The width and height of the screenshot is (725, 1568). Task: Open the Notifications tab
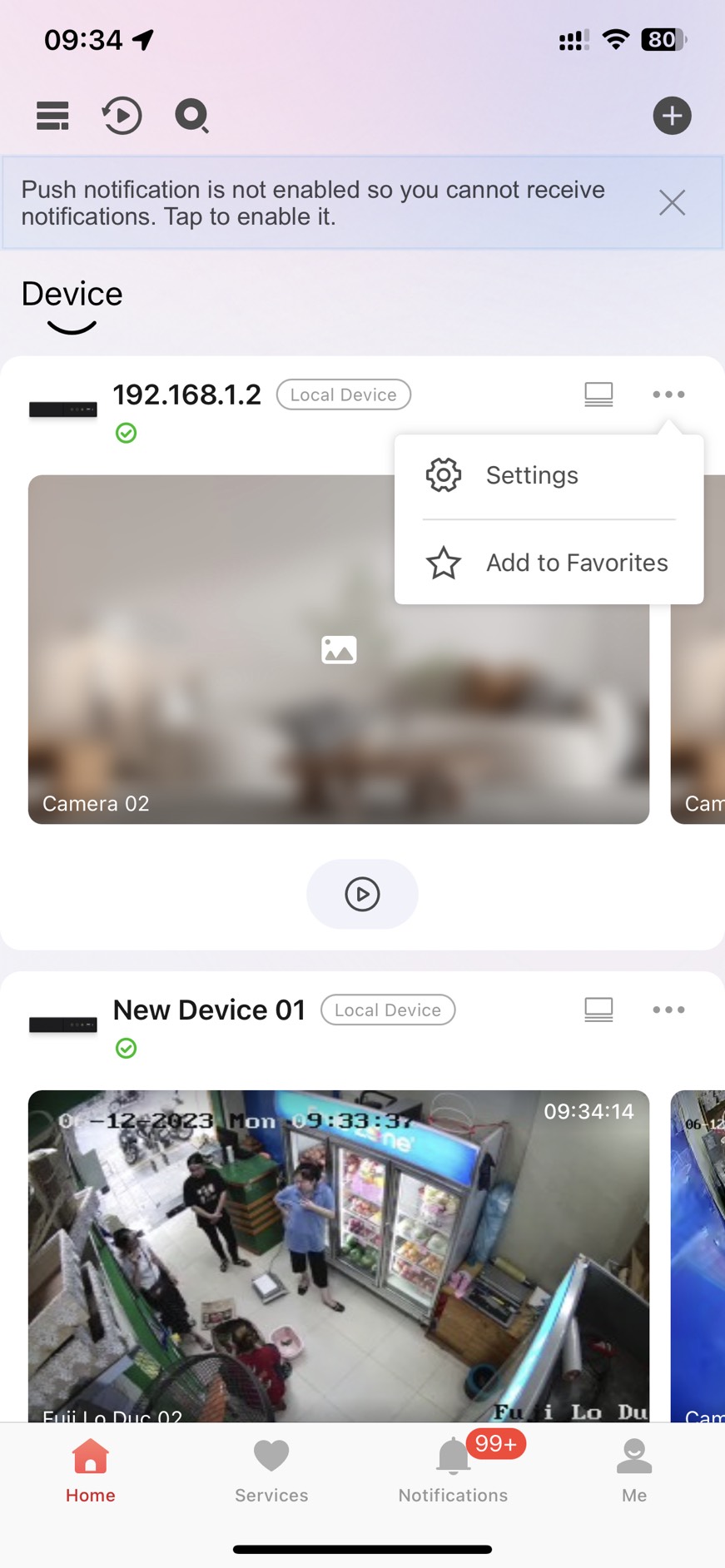pyautogui.click(x=453, y=1470)
